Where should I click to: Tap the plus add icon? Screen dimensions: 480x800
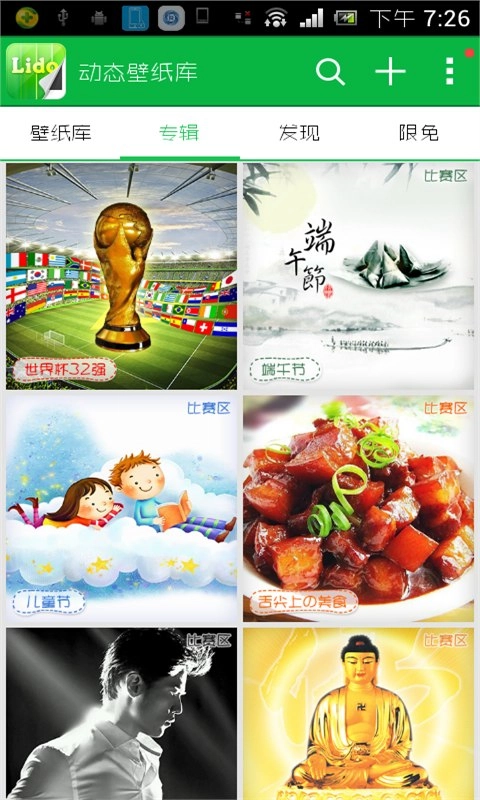click(x=390, y=71)
